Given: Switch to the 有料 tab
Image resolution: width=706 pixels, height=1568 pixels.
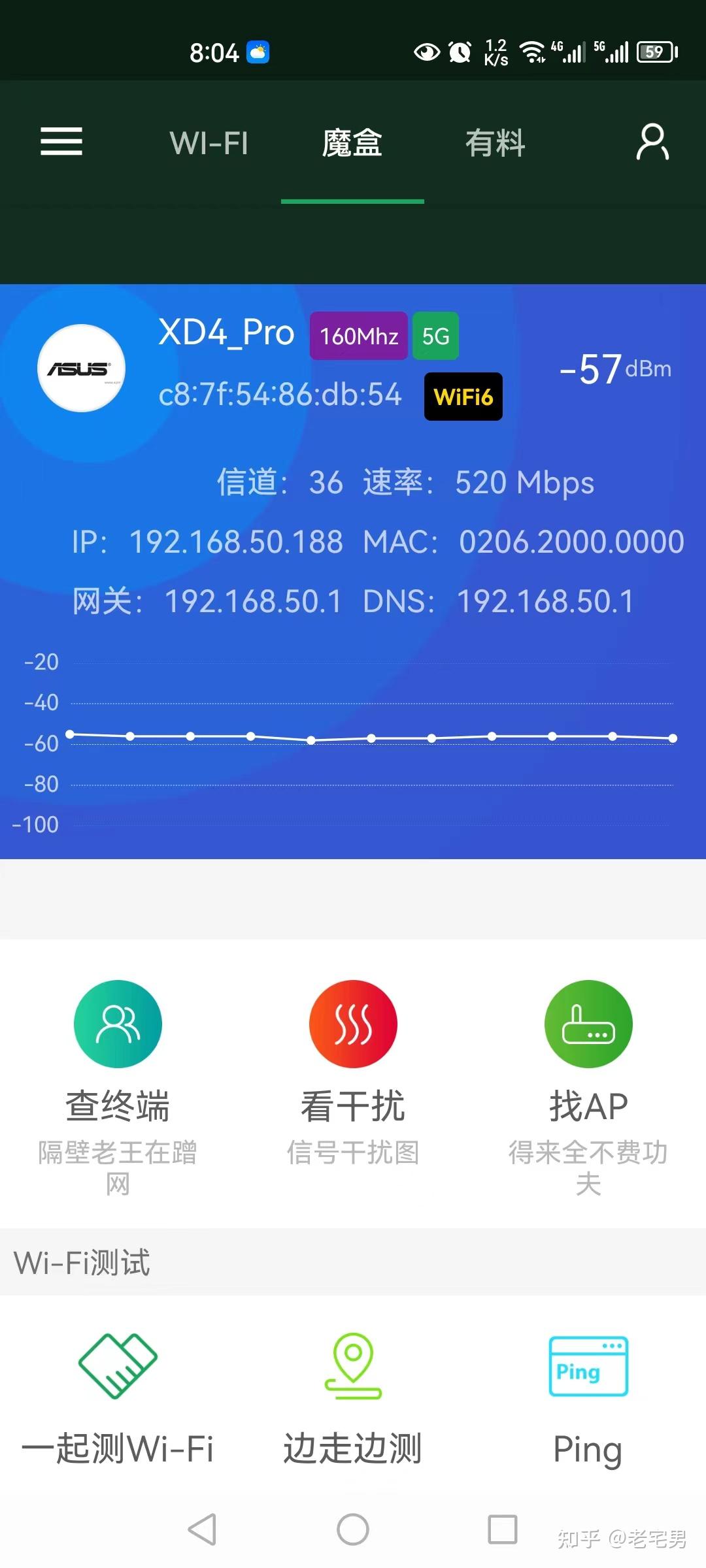Looking at the screenshot, I should click(496, 142).
